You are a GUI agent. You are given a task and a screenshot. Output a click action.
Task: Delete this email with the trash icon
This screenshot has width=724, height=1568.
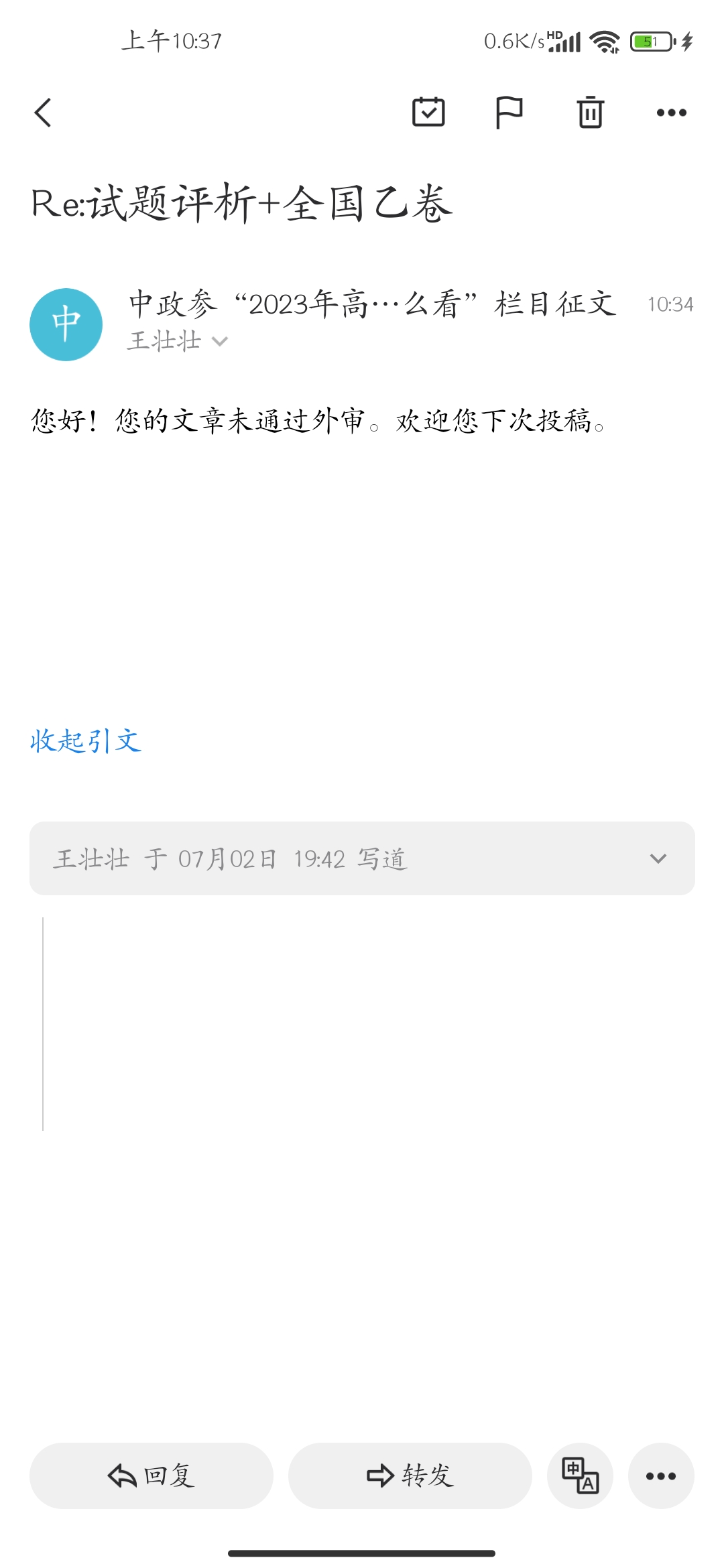(590, 112)
